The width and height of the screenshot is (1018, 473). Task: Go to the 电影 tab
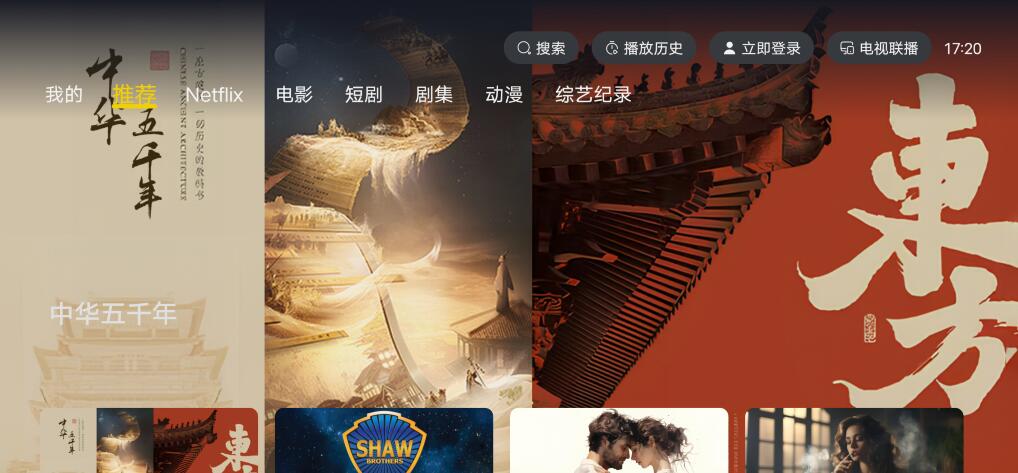(294, 95)
